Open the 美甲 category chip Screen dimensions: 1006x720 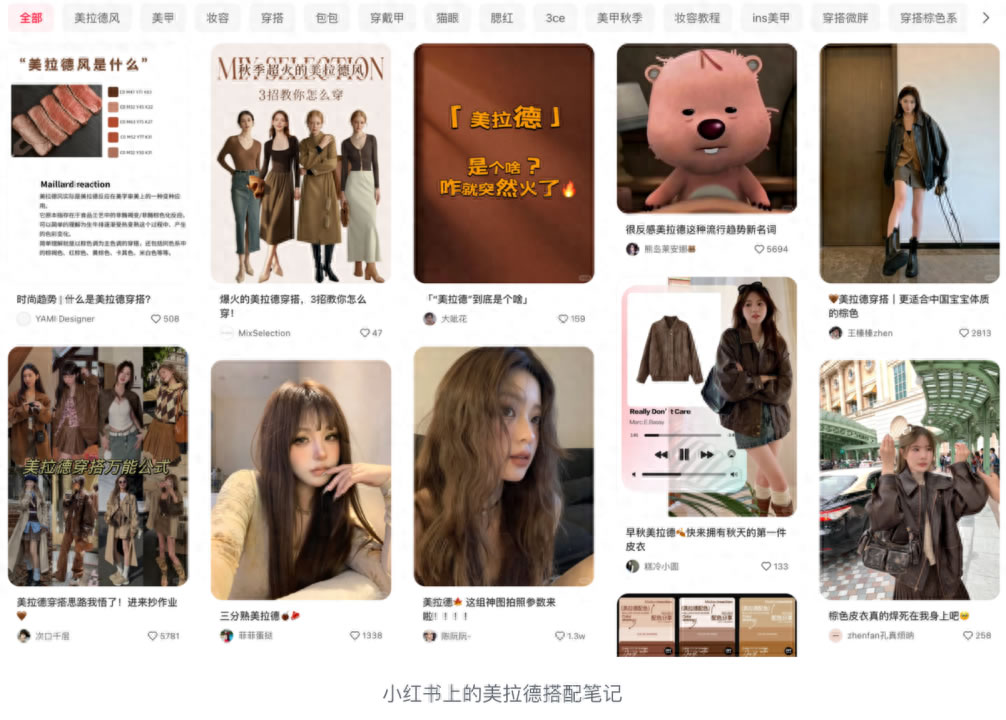pos(162,18)
